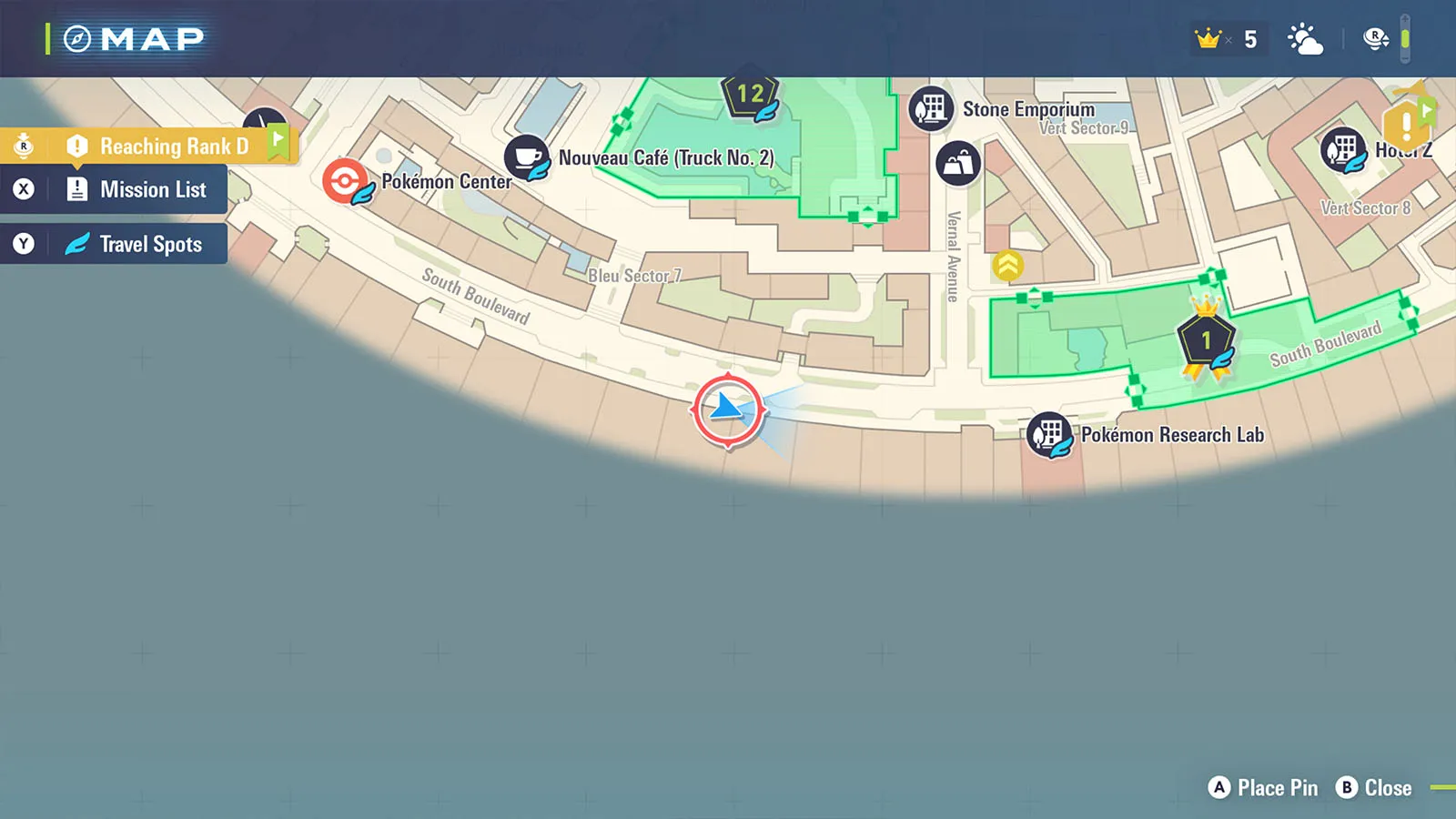Tap Place Pin
The width and height of the screenshot is (1456, 819).
[x=1263, y=788]
